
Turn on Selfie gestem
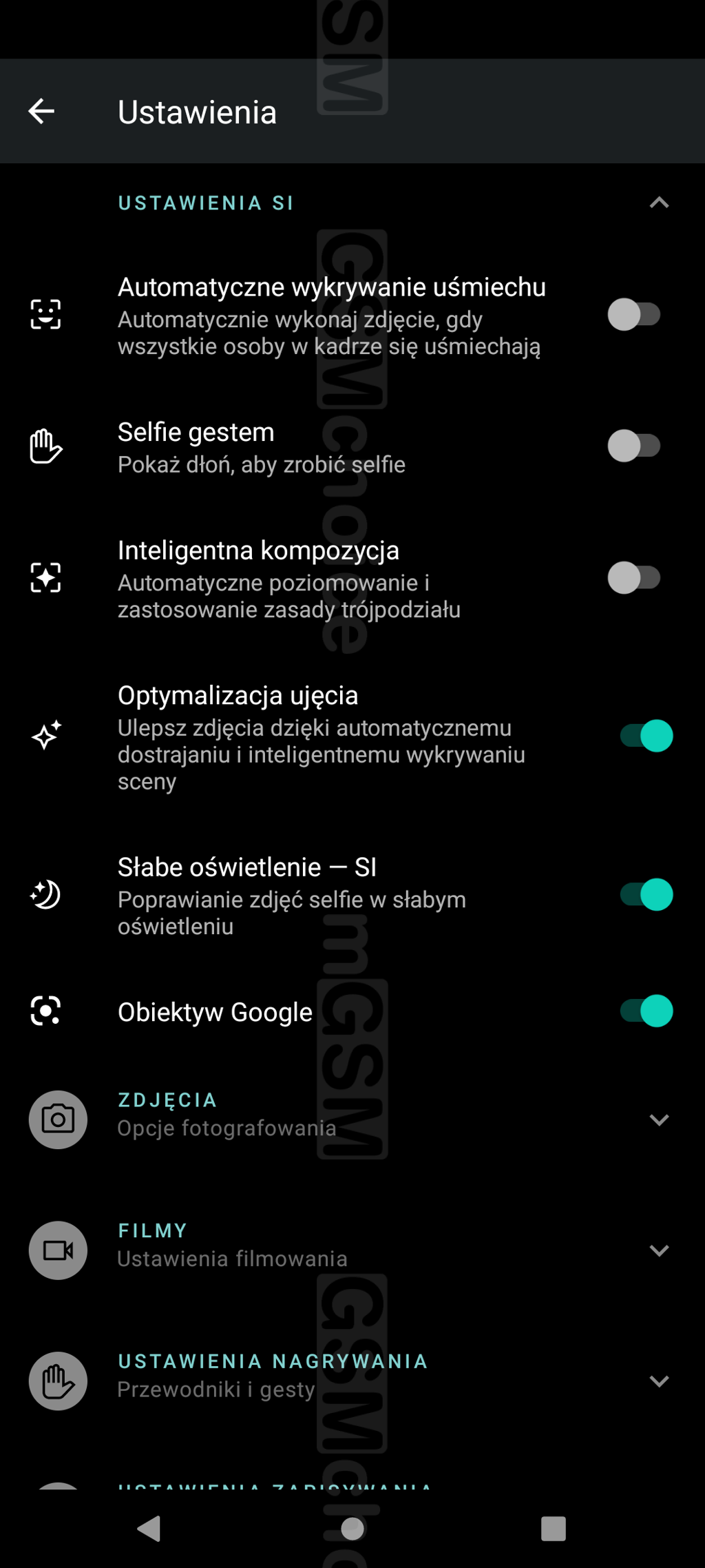click(x=634, y=446)
